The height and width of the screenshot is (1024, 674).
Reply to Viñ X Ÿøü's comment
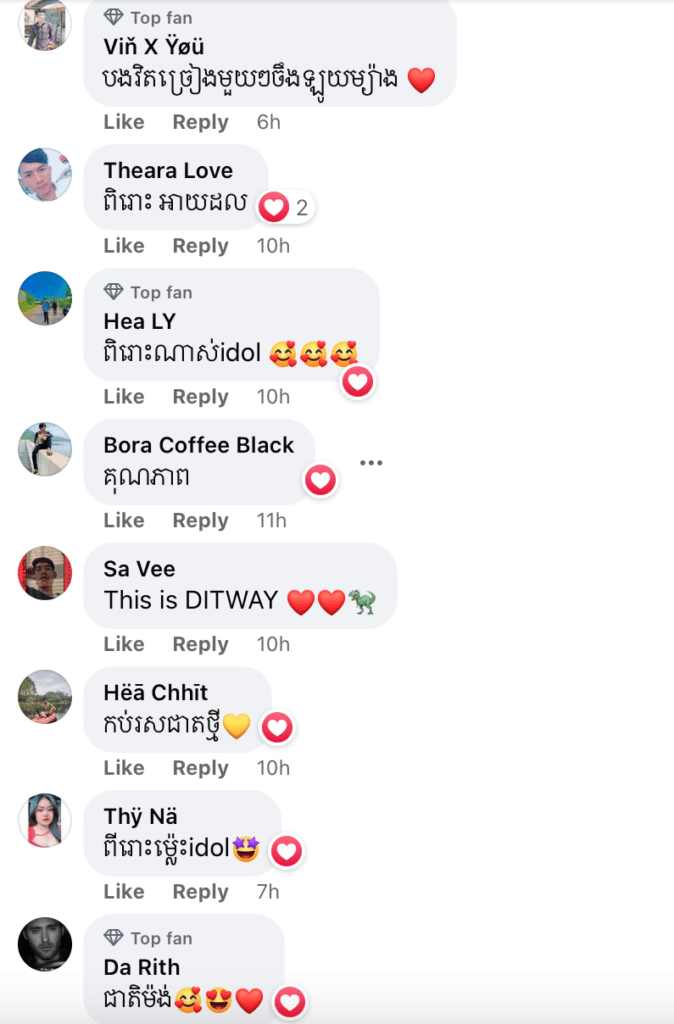coord(200,122)
